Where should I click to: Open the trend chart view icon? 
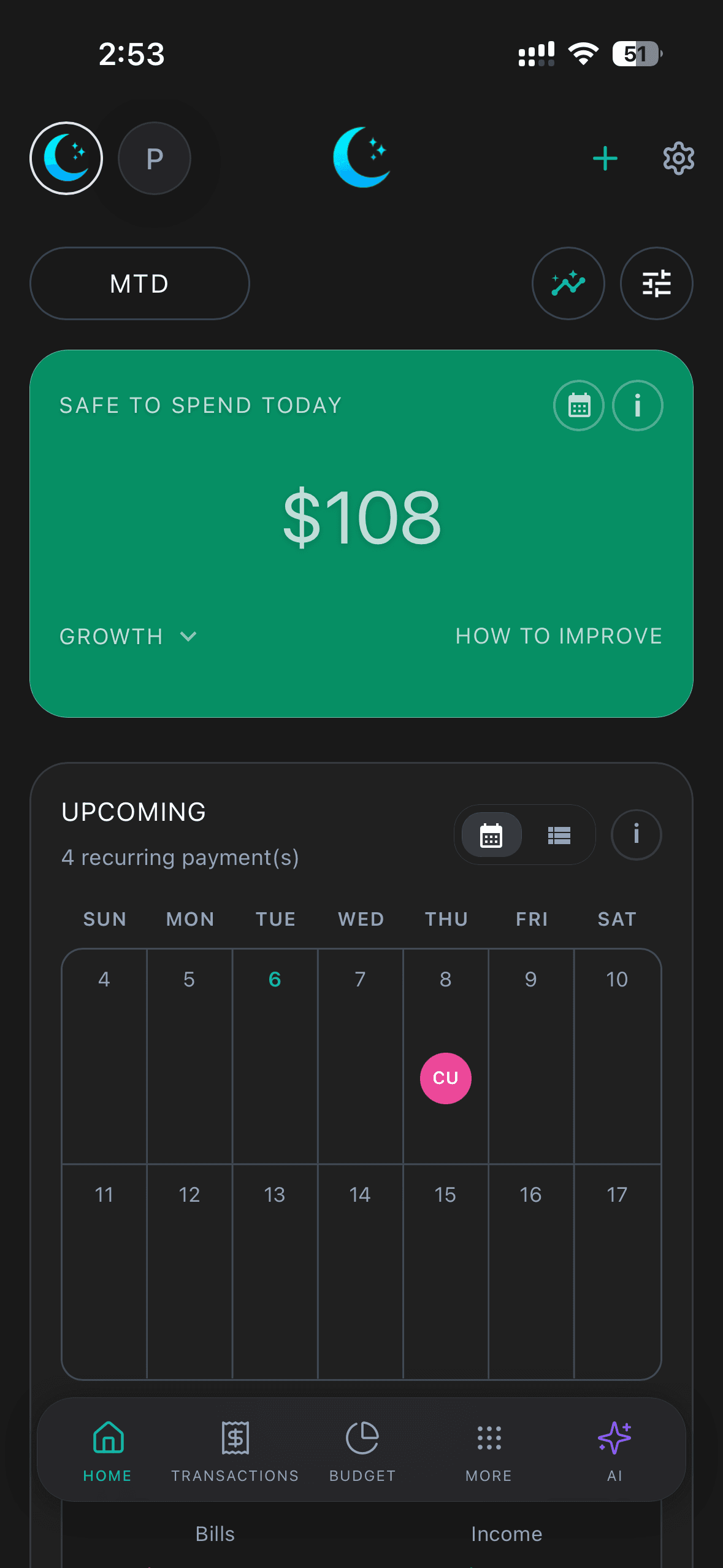(x=567, y=283)
